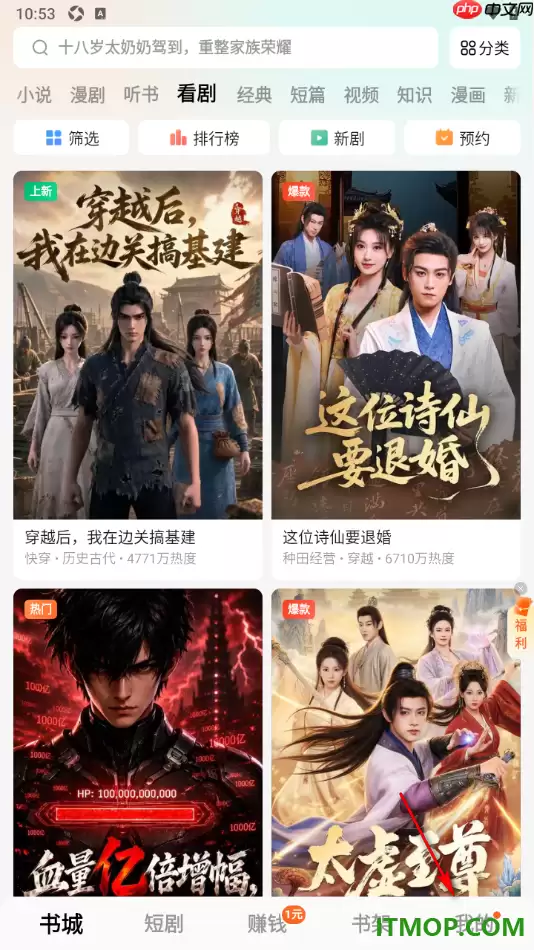View the 新剧 new dramas
The width and height of the screenshot is (534, 950).
[x=337, y=138]
